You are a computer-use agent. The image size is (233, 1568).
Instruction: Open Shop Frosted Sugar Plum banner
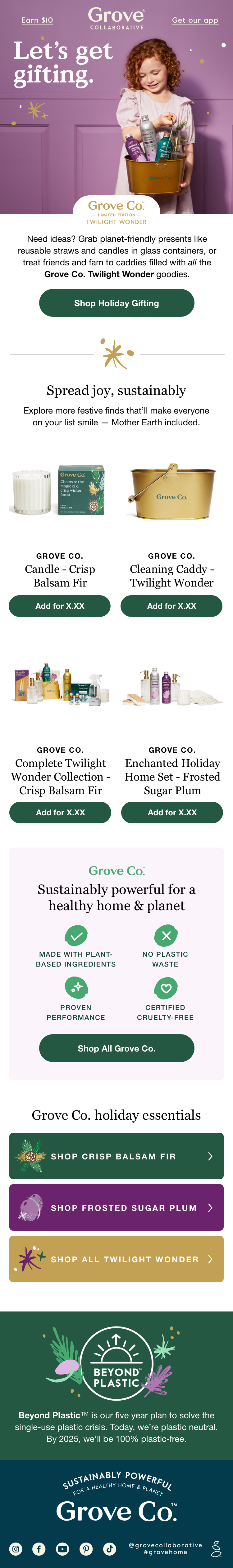(x=116, y=1208)
